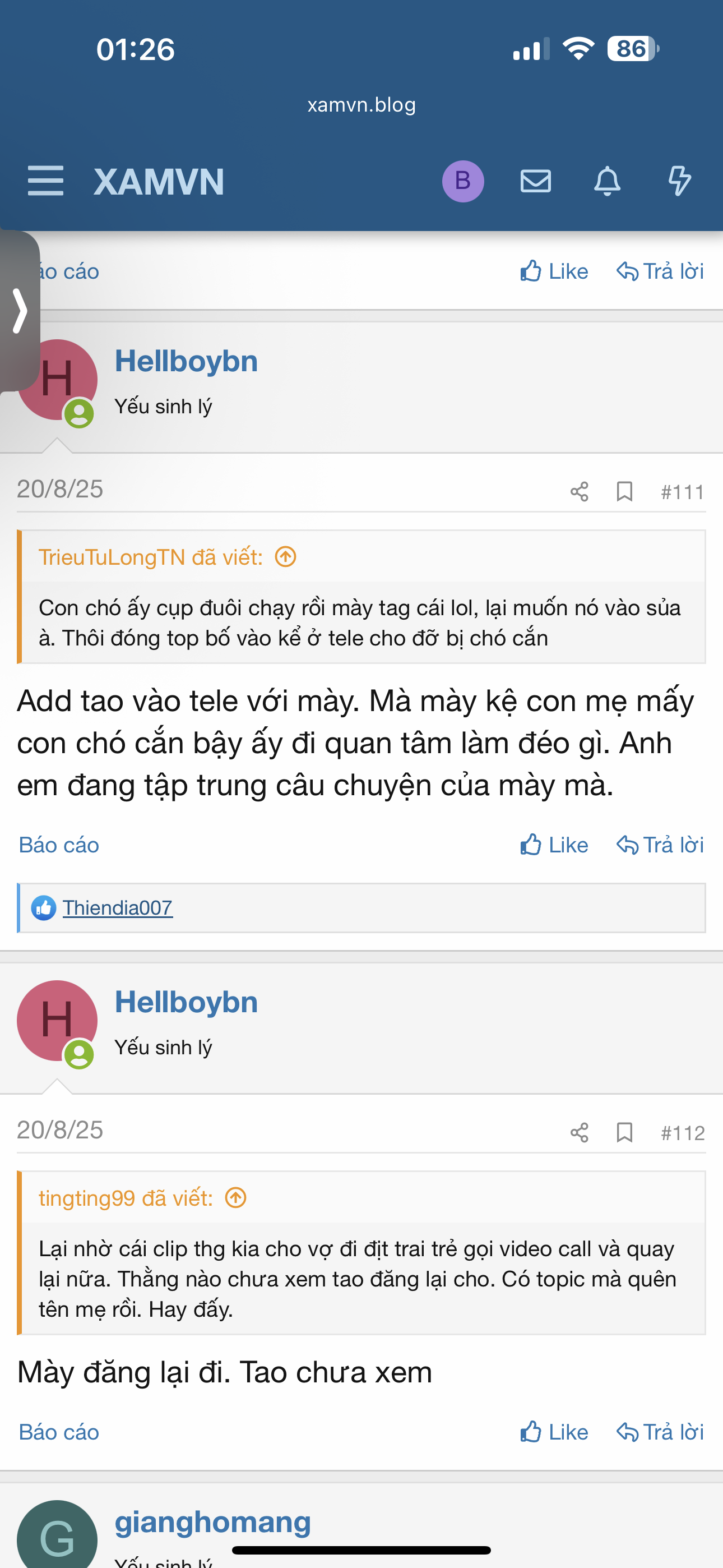Open the XAMVN home link
The image size is (723, 1568).
point(159,181)
